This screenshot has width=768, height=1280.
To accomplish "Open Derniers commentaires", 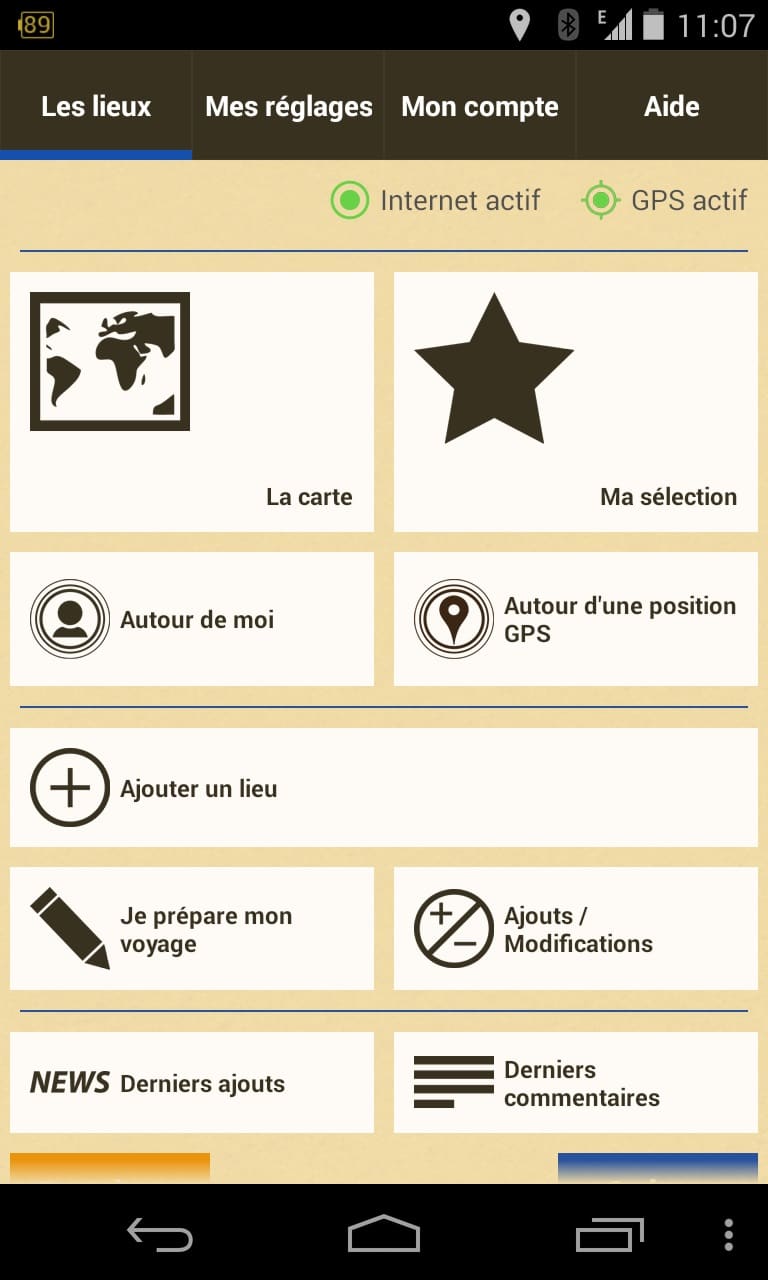I will 576,1083.
